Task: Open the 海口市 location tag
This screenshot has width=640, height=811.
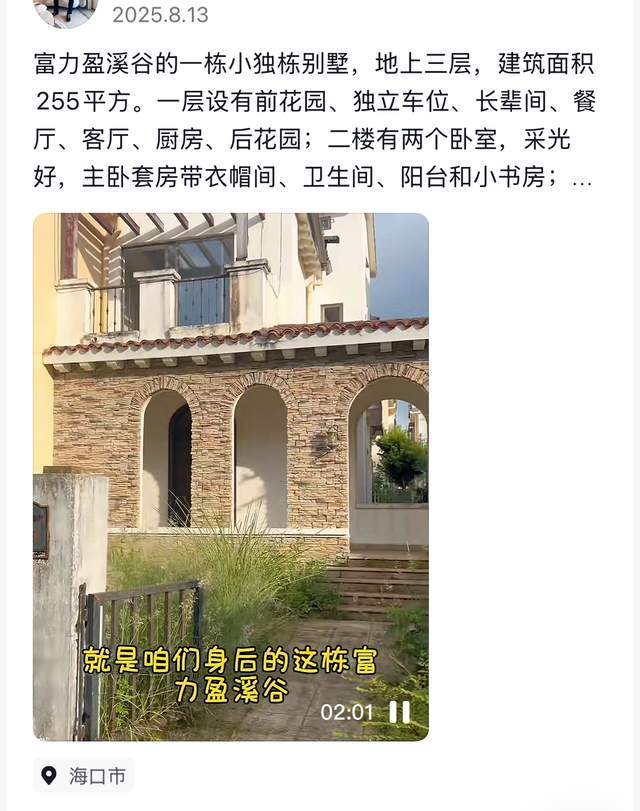Action: (x=84, y=775)
